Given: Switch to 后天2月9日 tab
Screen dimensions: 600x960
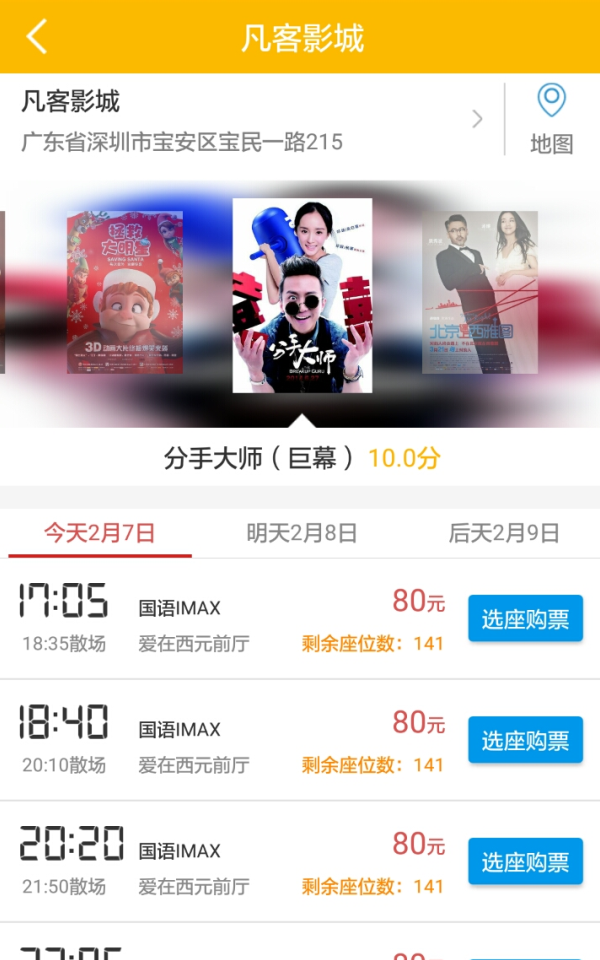Looking at the screenshot, I should point(503,533).
